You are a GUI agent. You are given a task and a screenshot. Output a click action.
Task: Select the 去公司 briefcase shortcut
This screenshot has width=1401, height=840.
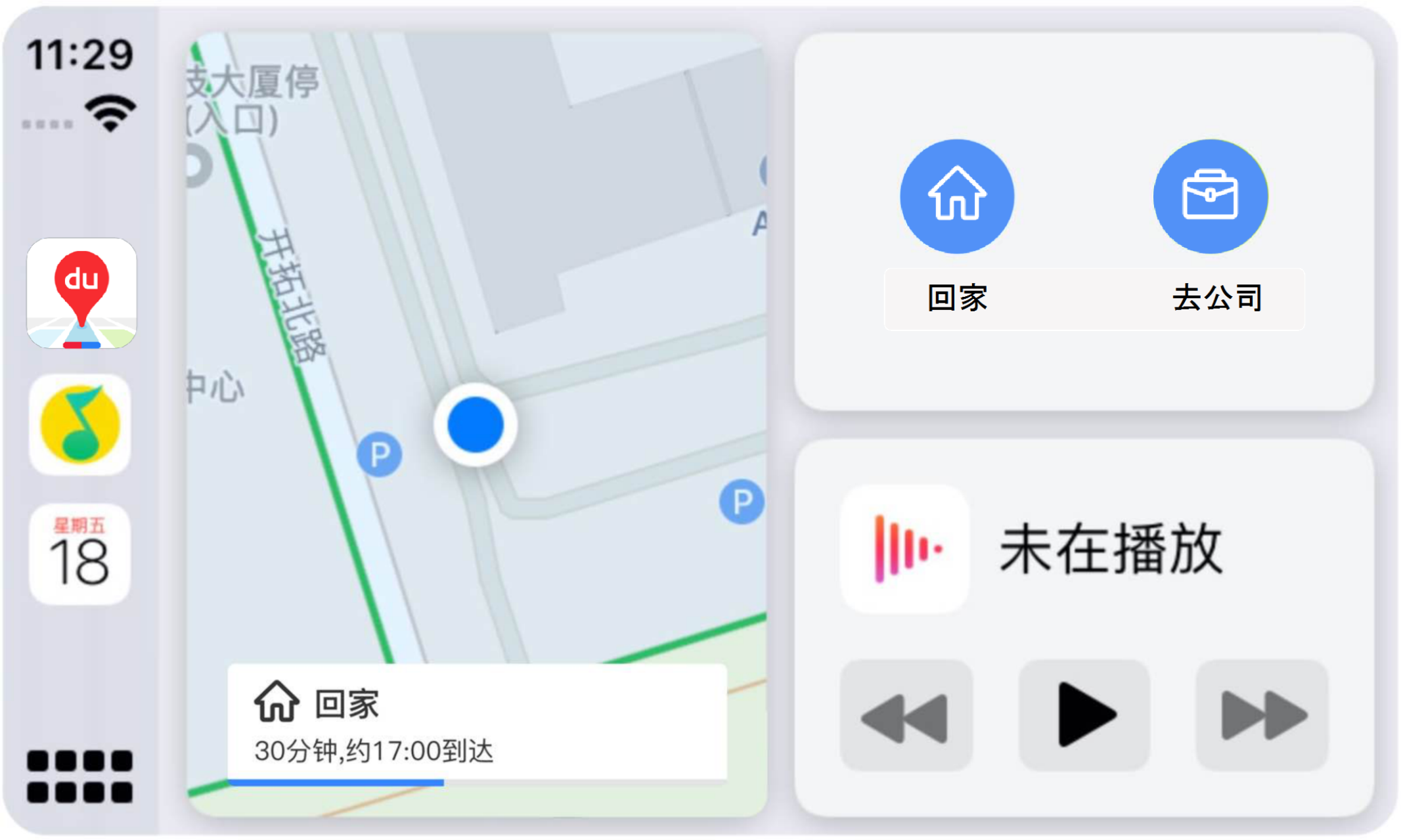point(1210,196)
